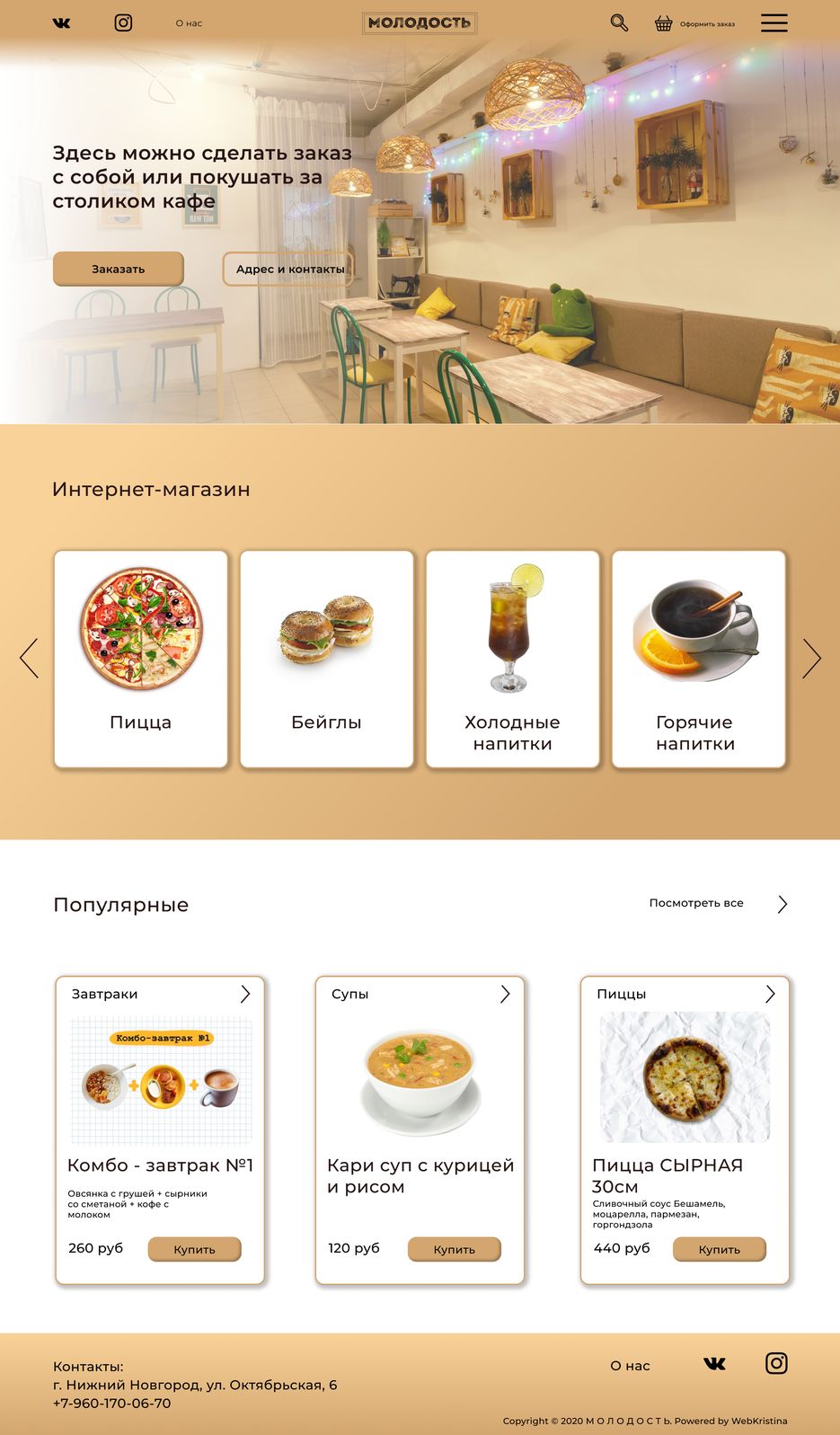Image resolution: width=840 pixels, height=1435 pixels.
Task: Buy «Пицца СЫРНАЯ 30см»
Action: pyautogui.click(x=719, y=1249)
